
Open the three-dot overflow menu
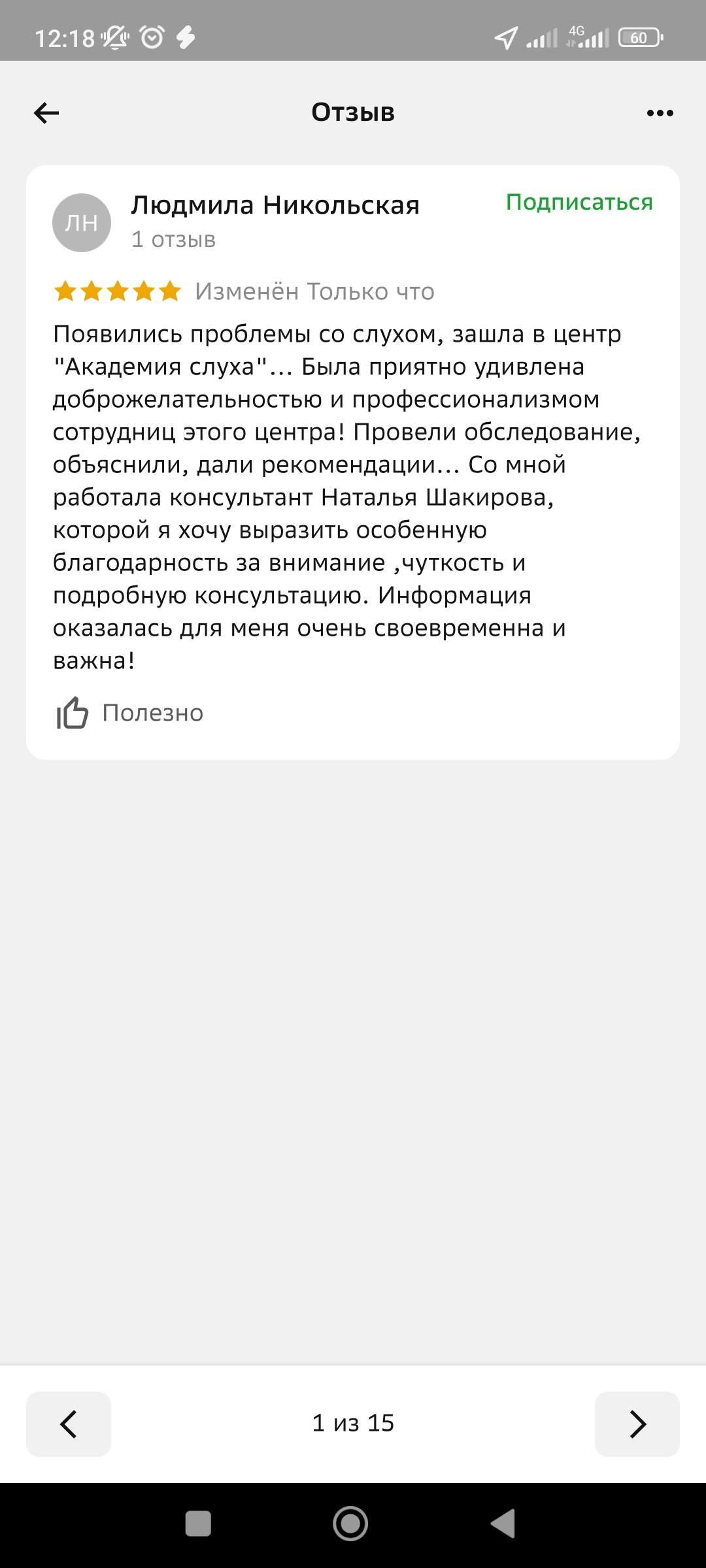pos(660,113)
